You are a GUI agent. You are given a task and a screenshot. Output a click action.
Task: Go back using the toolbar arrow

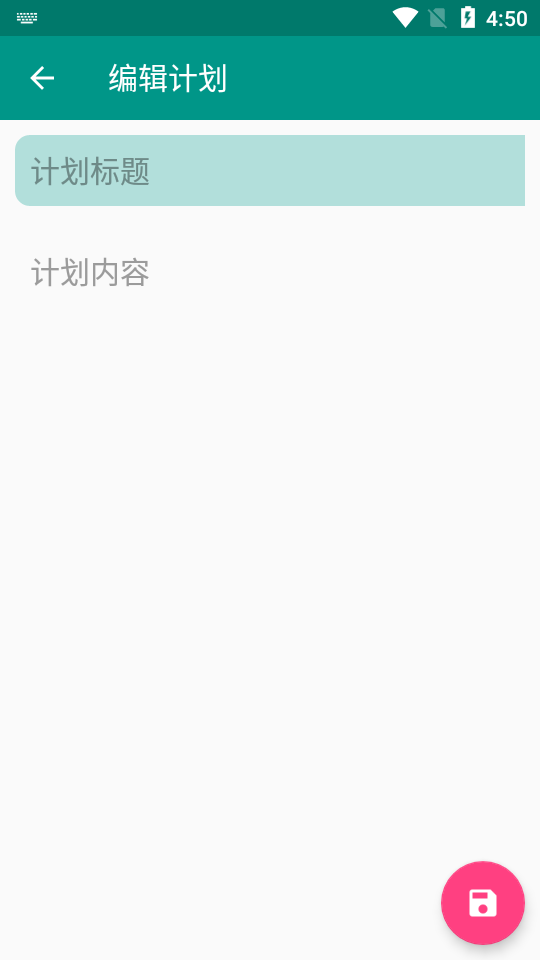[x=42, y=78]
